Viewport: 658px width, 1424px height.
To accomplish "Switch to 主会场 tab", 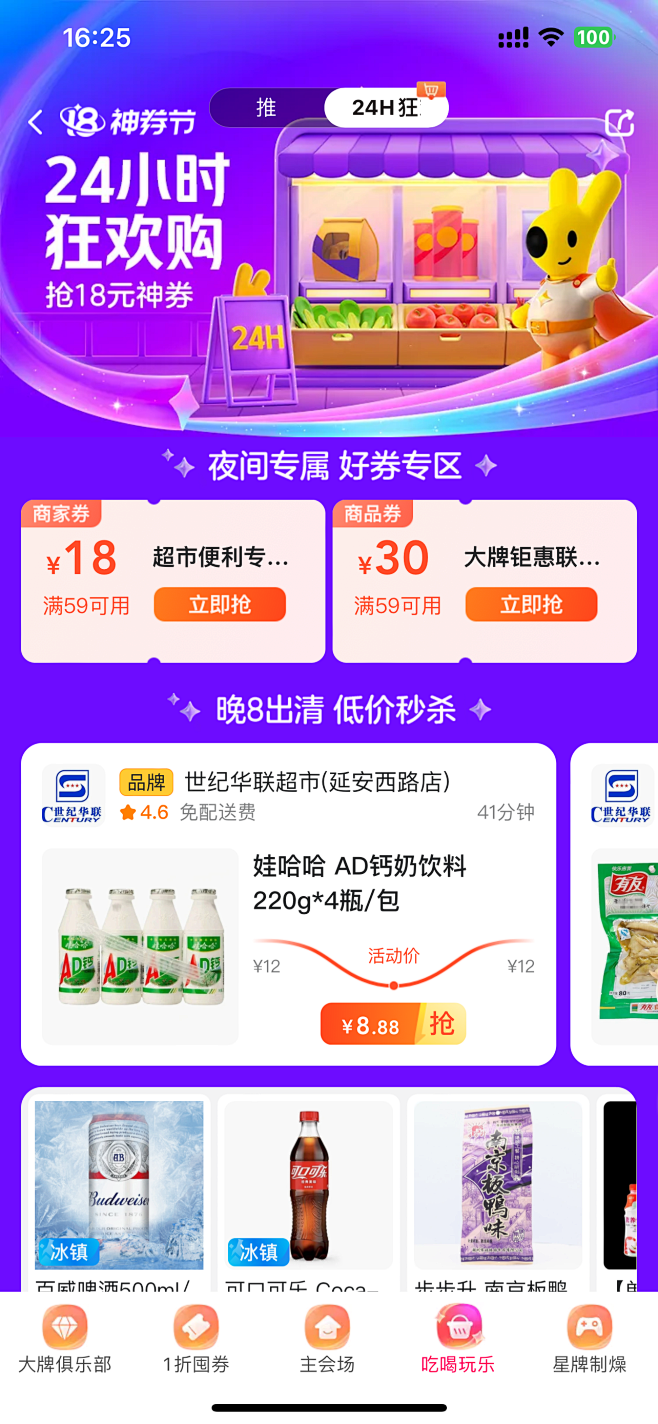I will [x=327, y=1341].
